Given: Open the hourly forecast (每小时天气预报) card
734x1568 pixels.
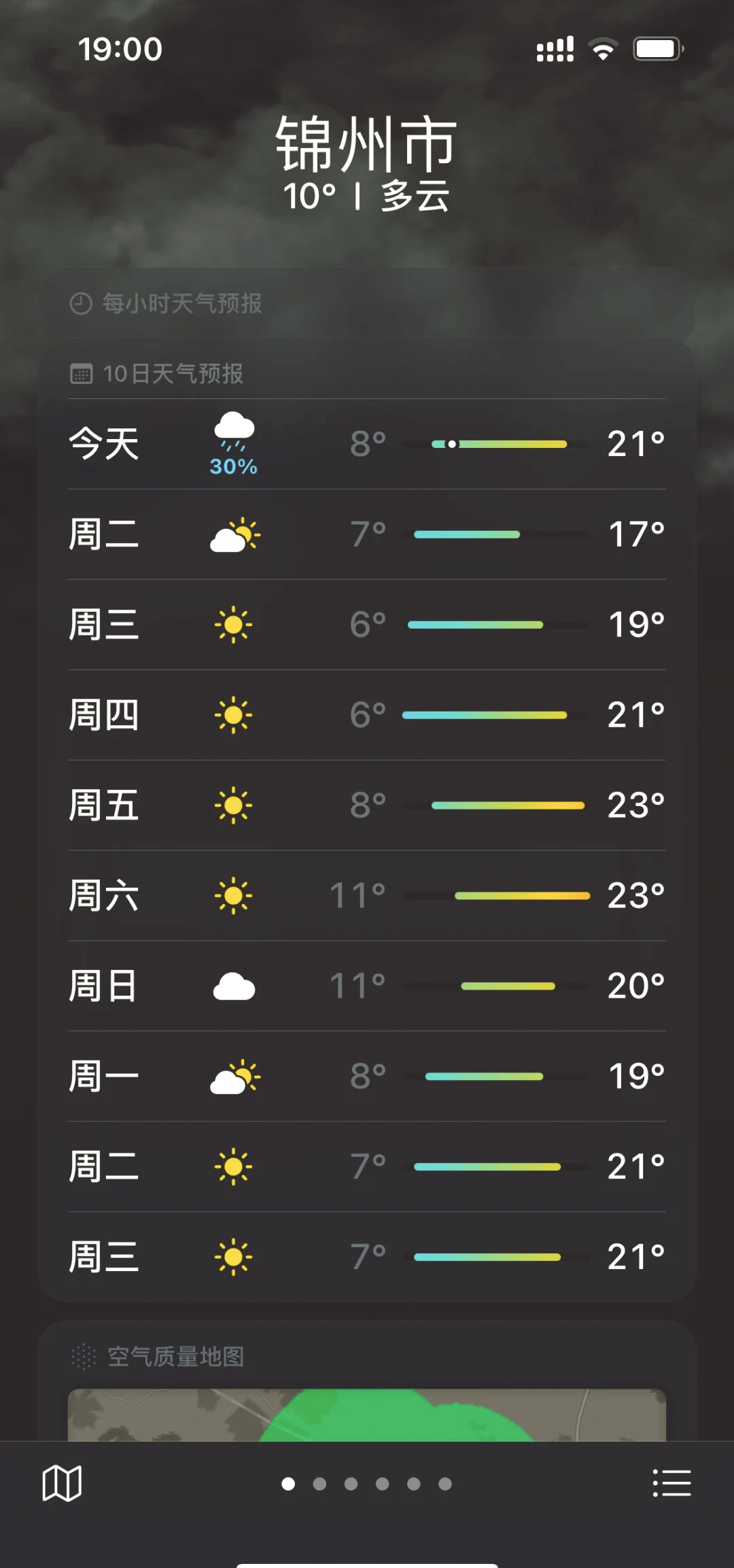Looking at the screenshot, I should coord(367,303).
